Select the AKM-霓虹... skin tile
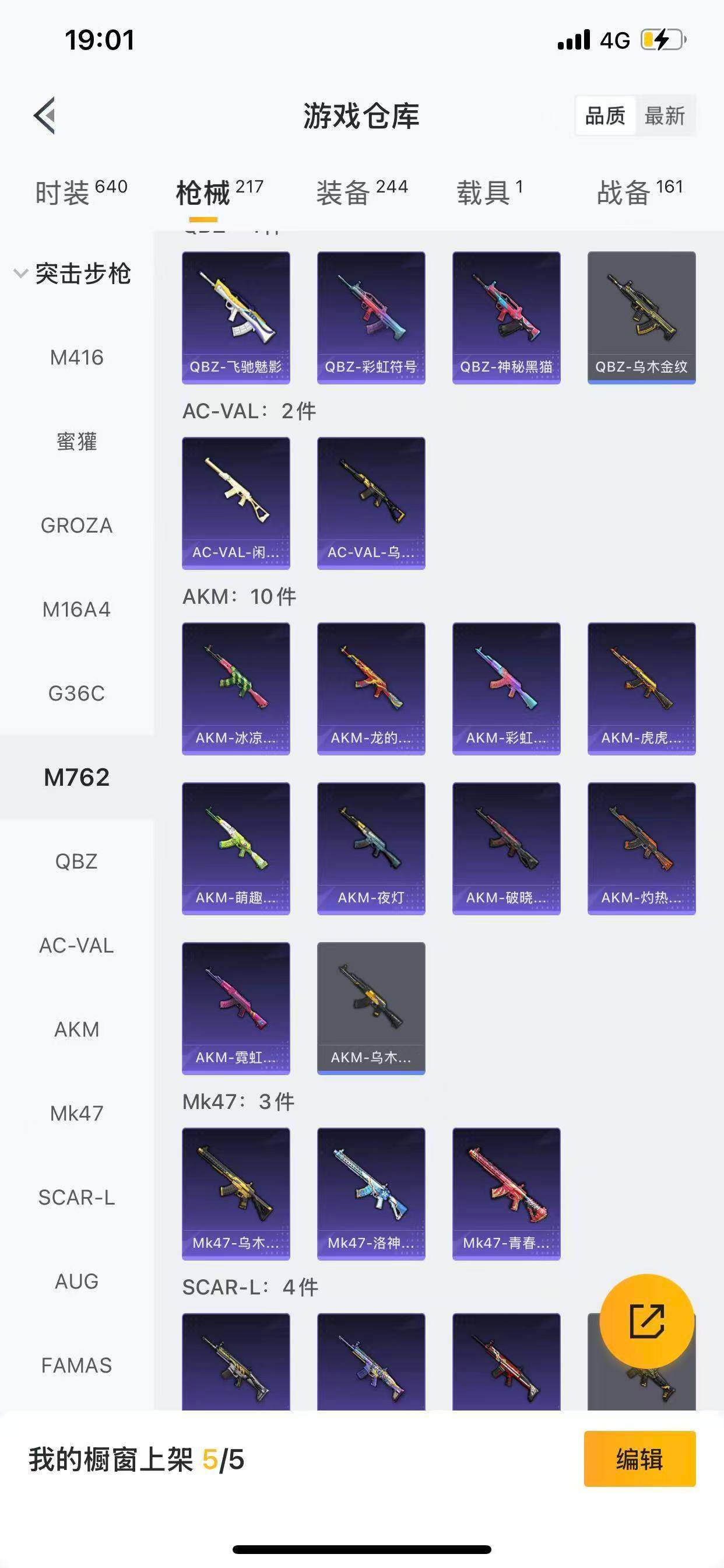724x1568 pixels. coord(236,1008)
